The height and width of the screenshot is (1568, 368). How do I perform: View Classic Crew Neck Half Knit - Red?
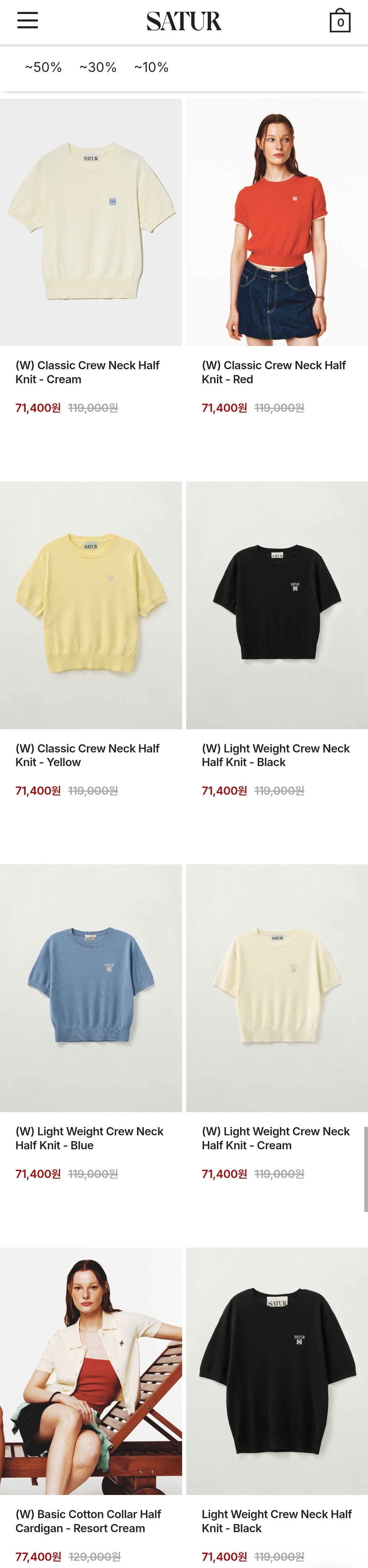point(277,223)
